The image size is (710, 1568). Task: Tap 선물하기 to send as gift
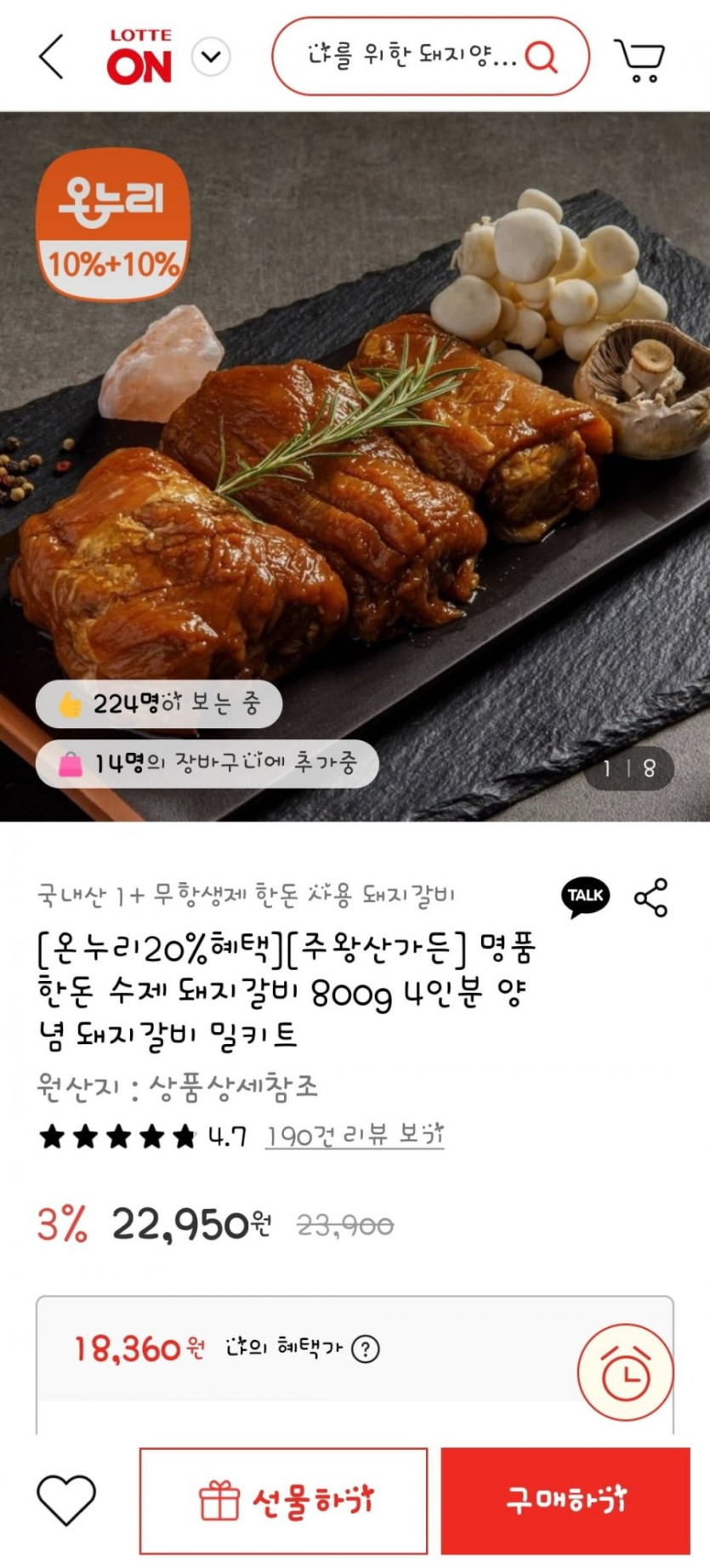coord(283,1501)
